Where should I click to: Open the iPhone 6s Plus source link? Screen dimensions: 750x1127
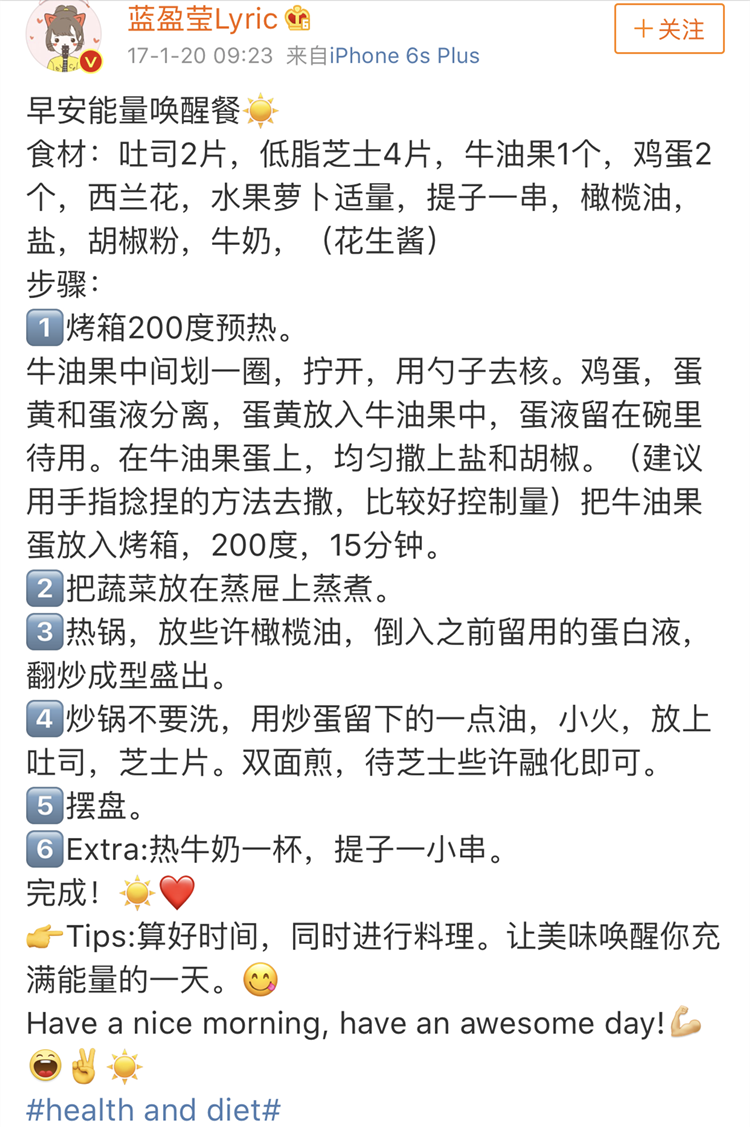(x=404, y=56)
